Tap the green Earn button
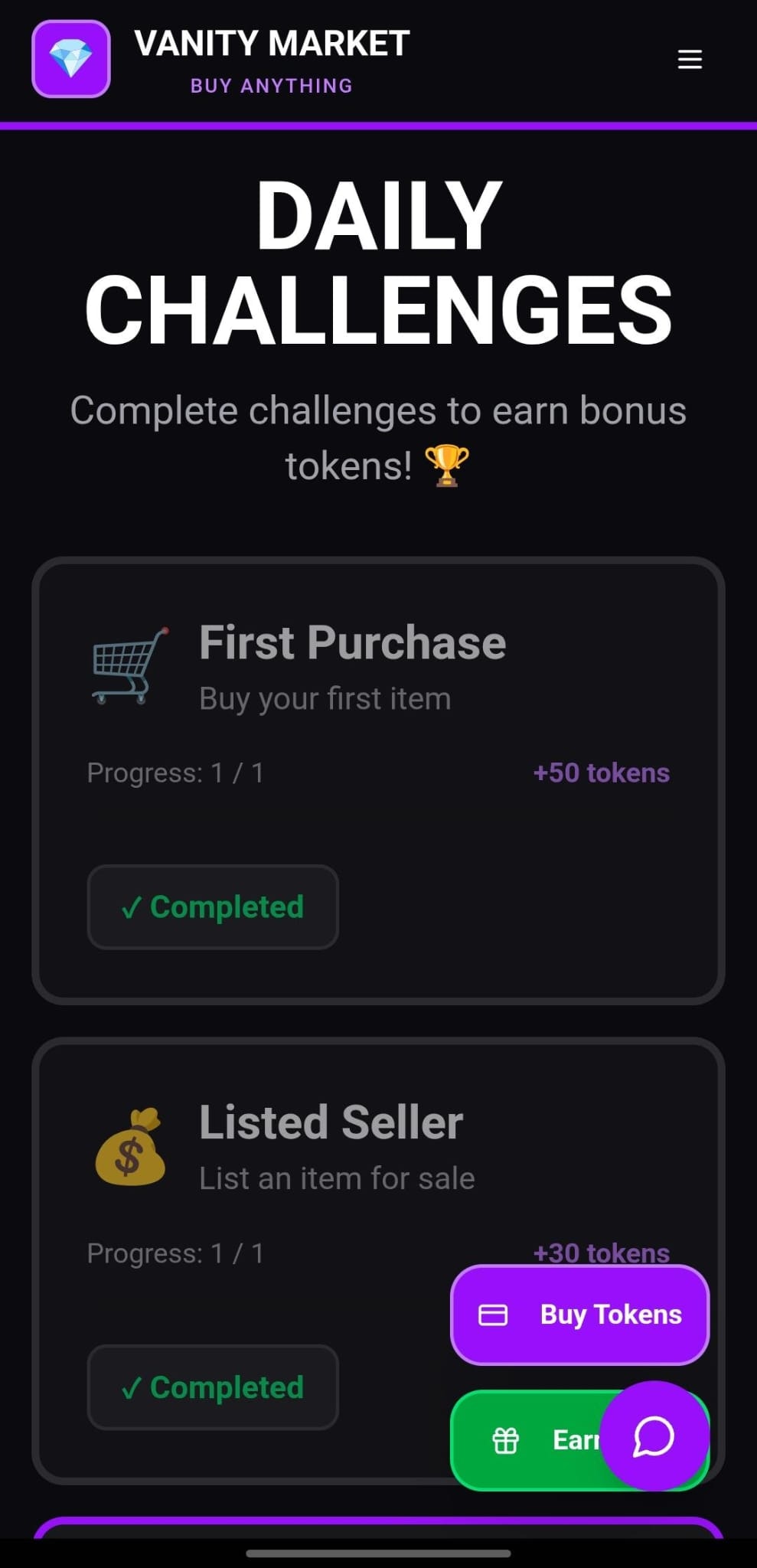This screenshot has height=1568, width=757. (x=528, y=1440)
